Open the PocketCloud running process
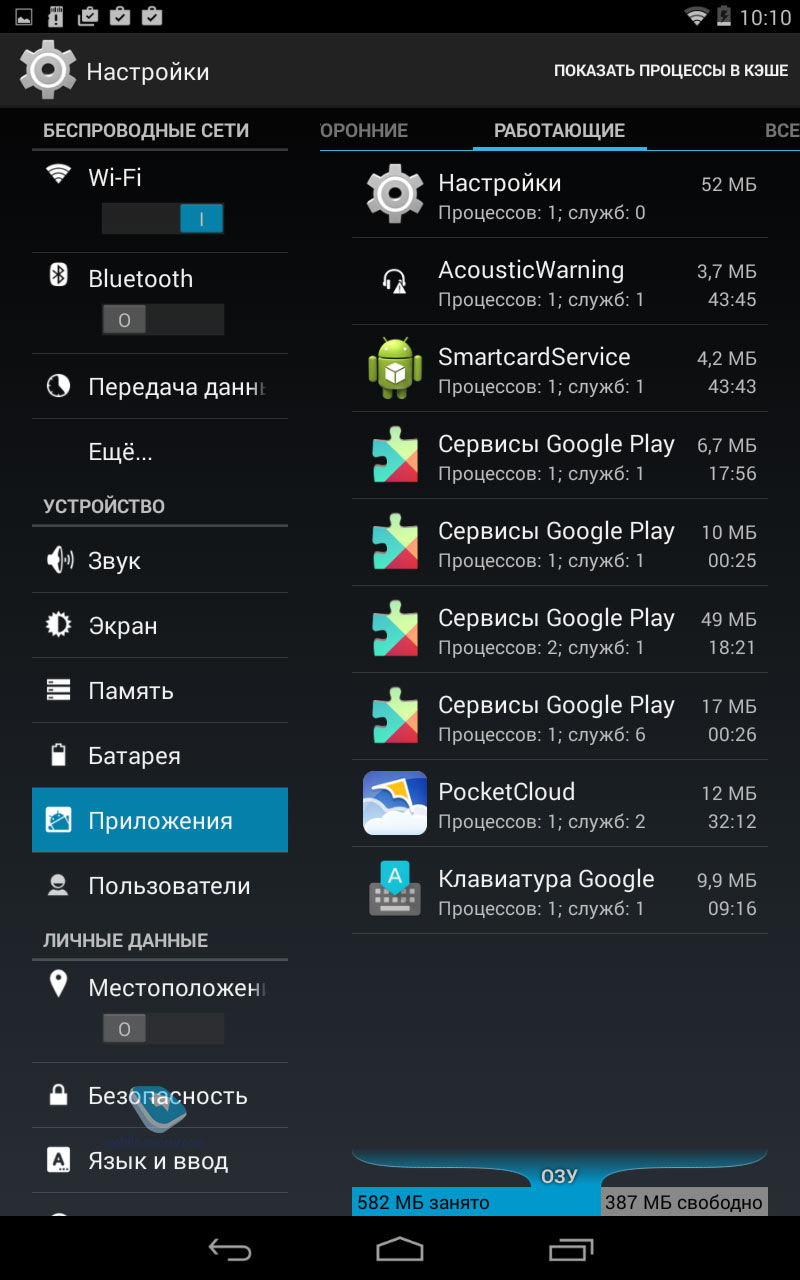This screenshot has width=800, height=1280. tap(560, 804)
